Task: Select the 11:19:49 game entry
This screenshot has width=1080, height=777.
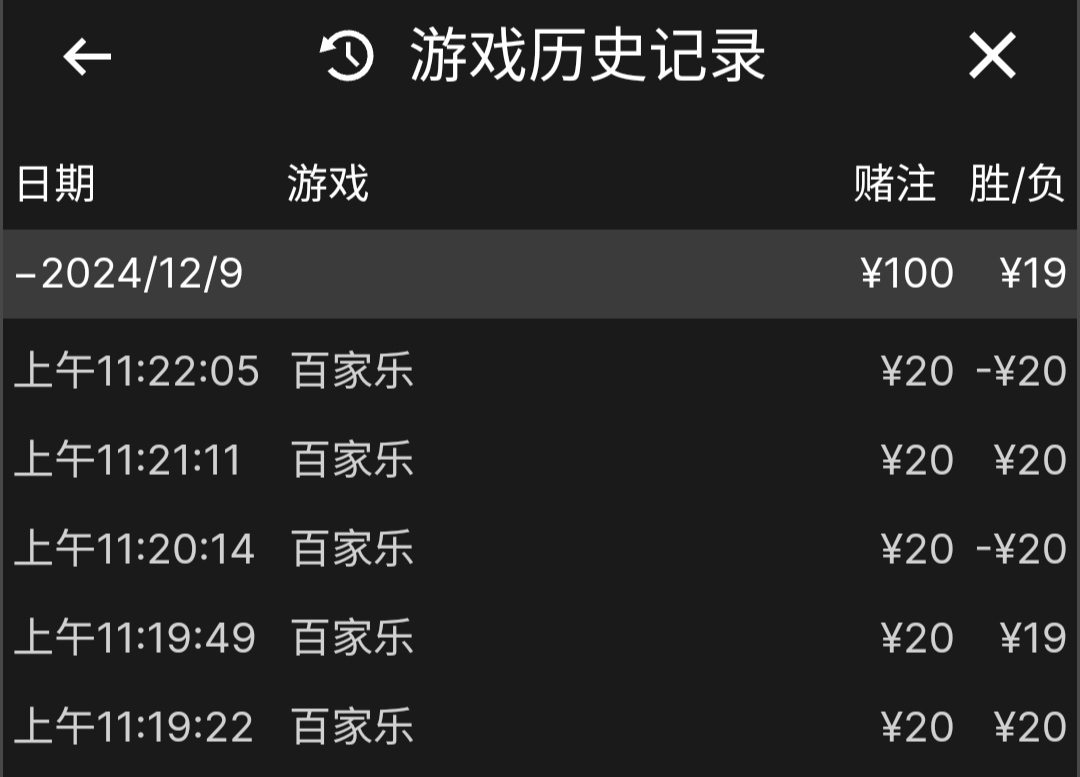Action: pyautogui.click(x=540, y=638)
